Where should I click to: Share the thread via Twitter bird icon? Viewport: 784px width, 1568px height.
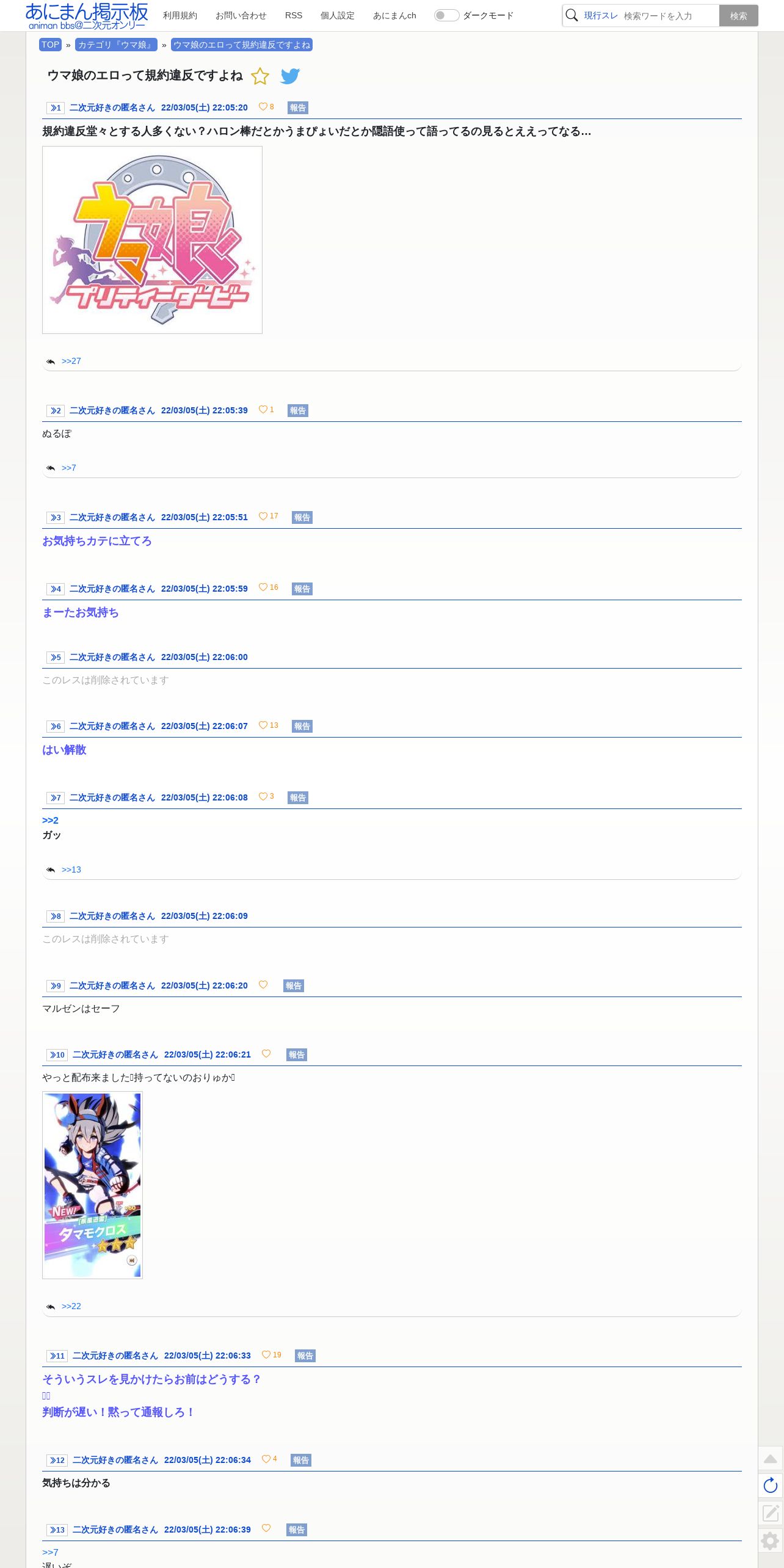290,76
